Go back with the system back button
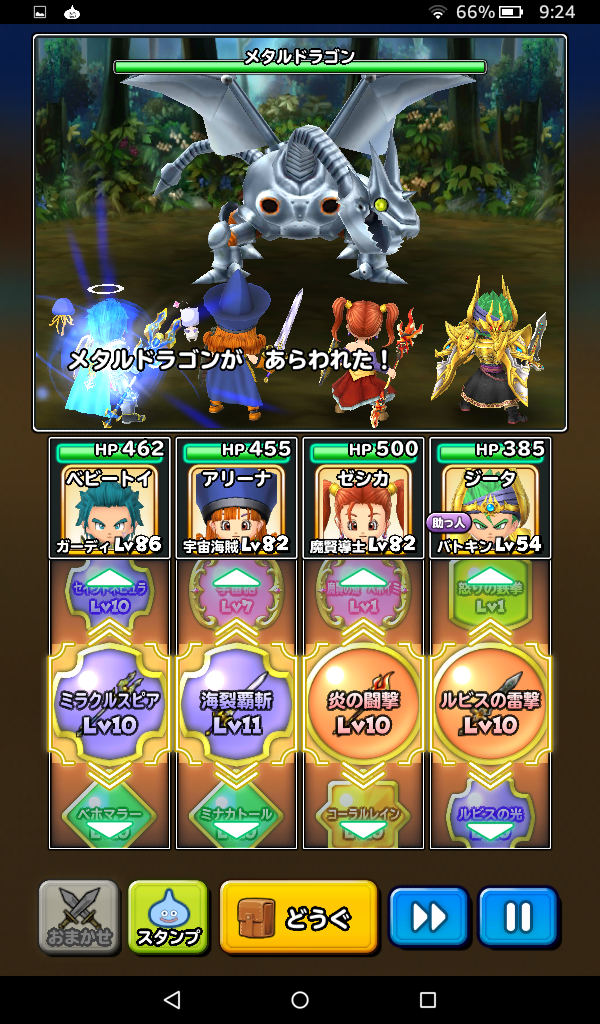The image size is (600, 1024). coord(172,1000)
